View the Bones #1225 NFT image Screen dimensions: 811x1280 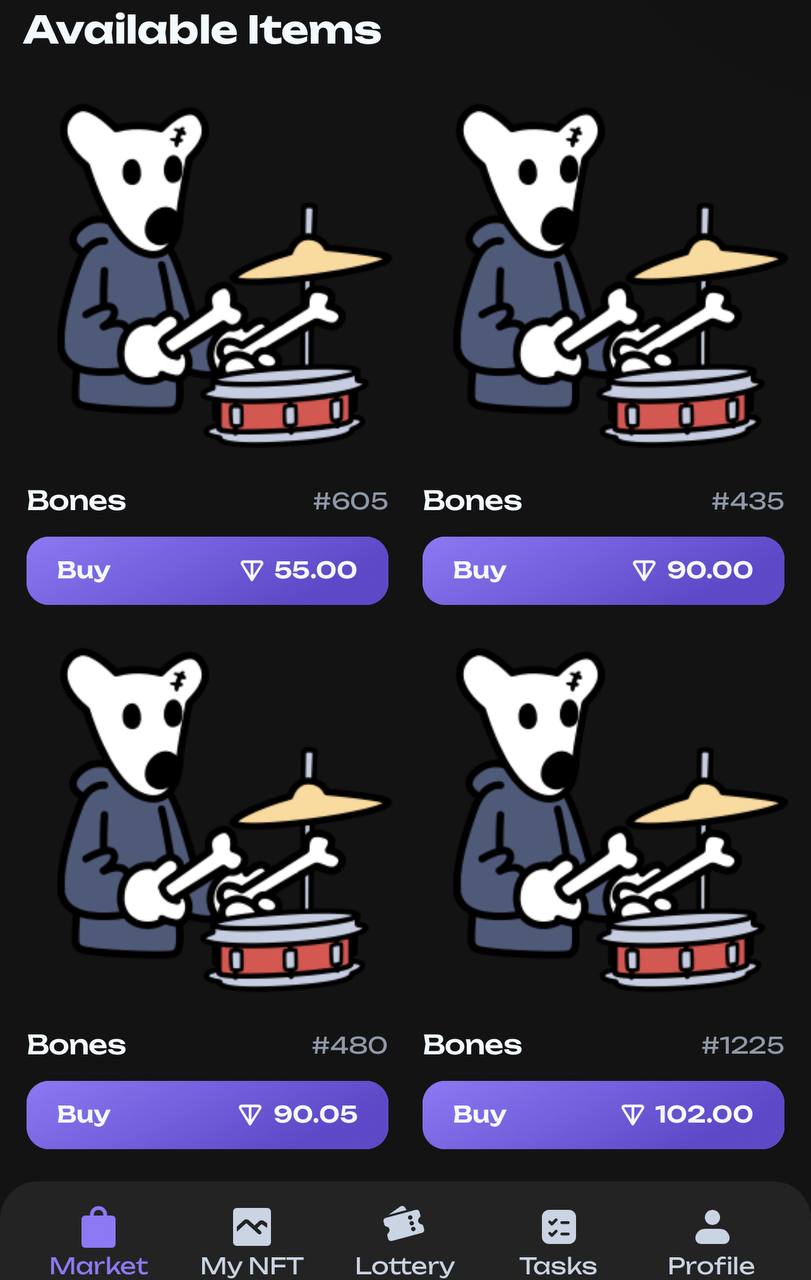[603, 820]
